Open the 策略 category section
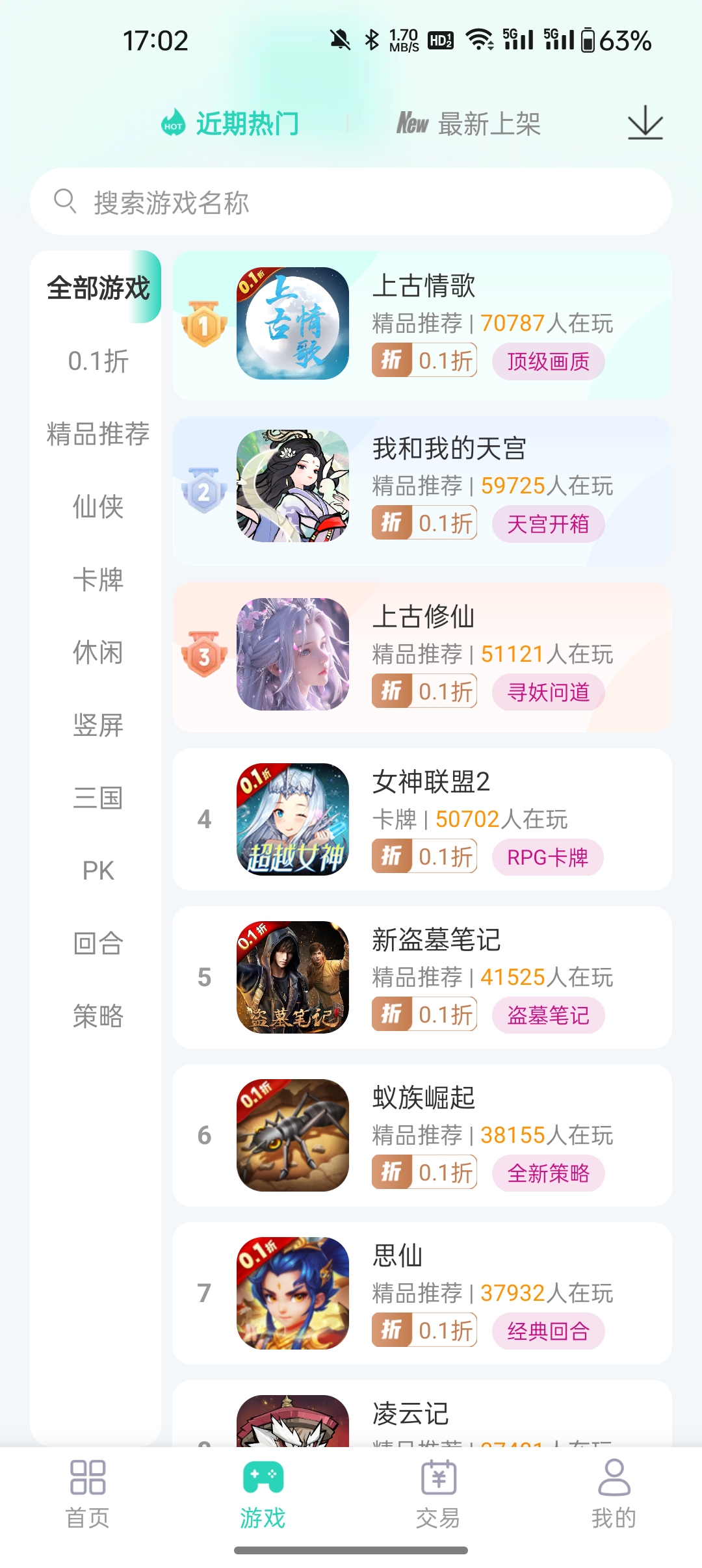702x1568 pixels. click(97, 1017)
